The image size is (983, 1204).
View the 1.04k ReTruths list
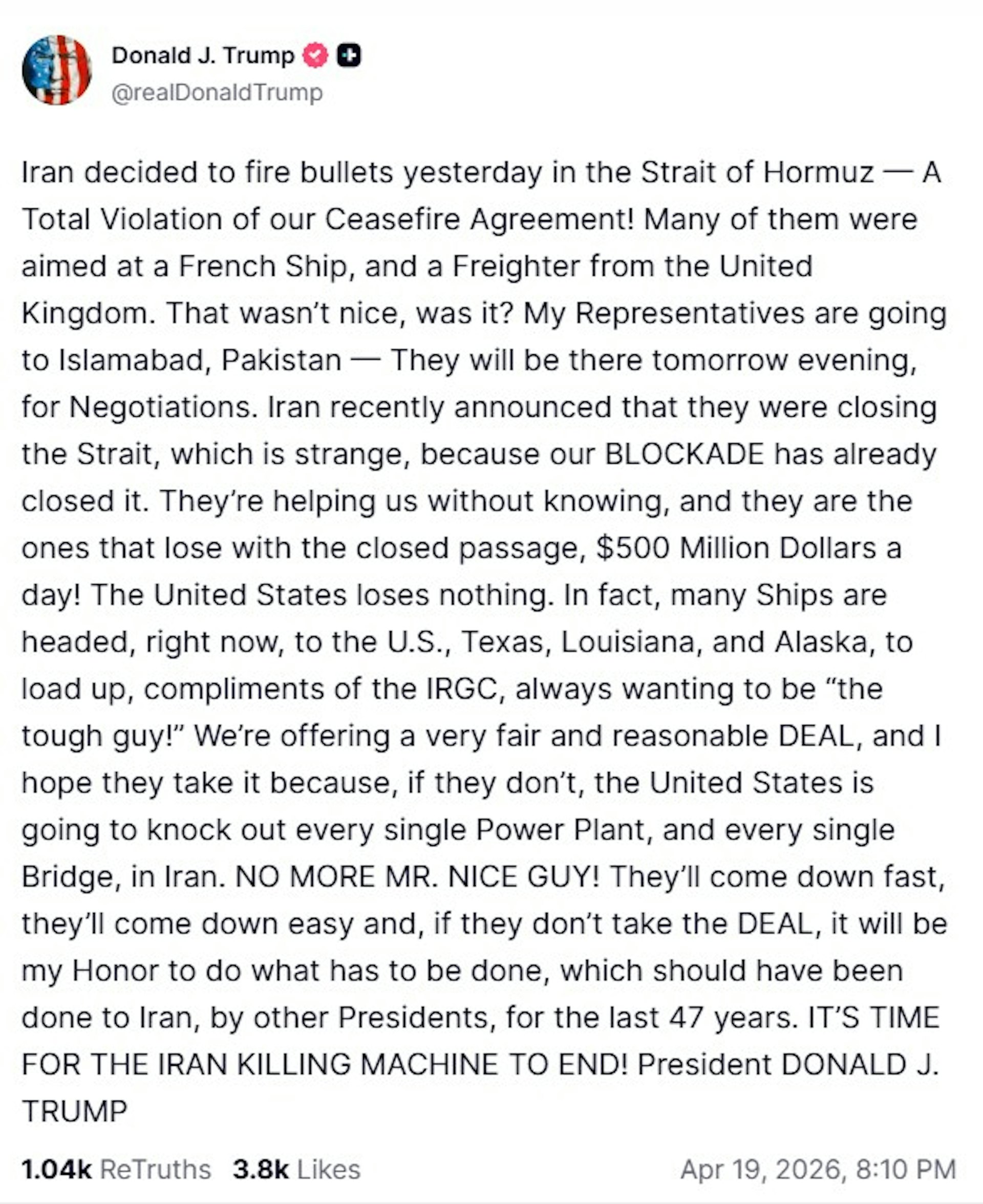[x=116, y=1169]
